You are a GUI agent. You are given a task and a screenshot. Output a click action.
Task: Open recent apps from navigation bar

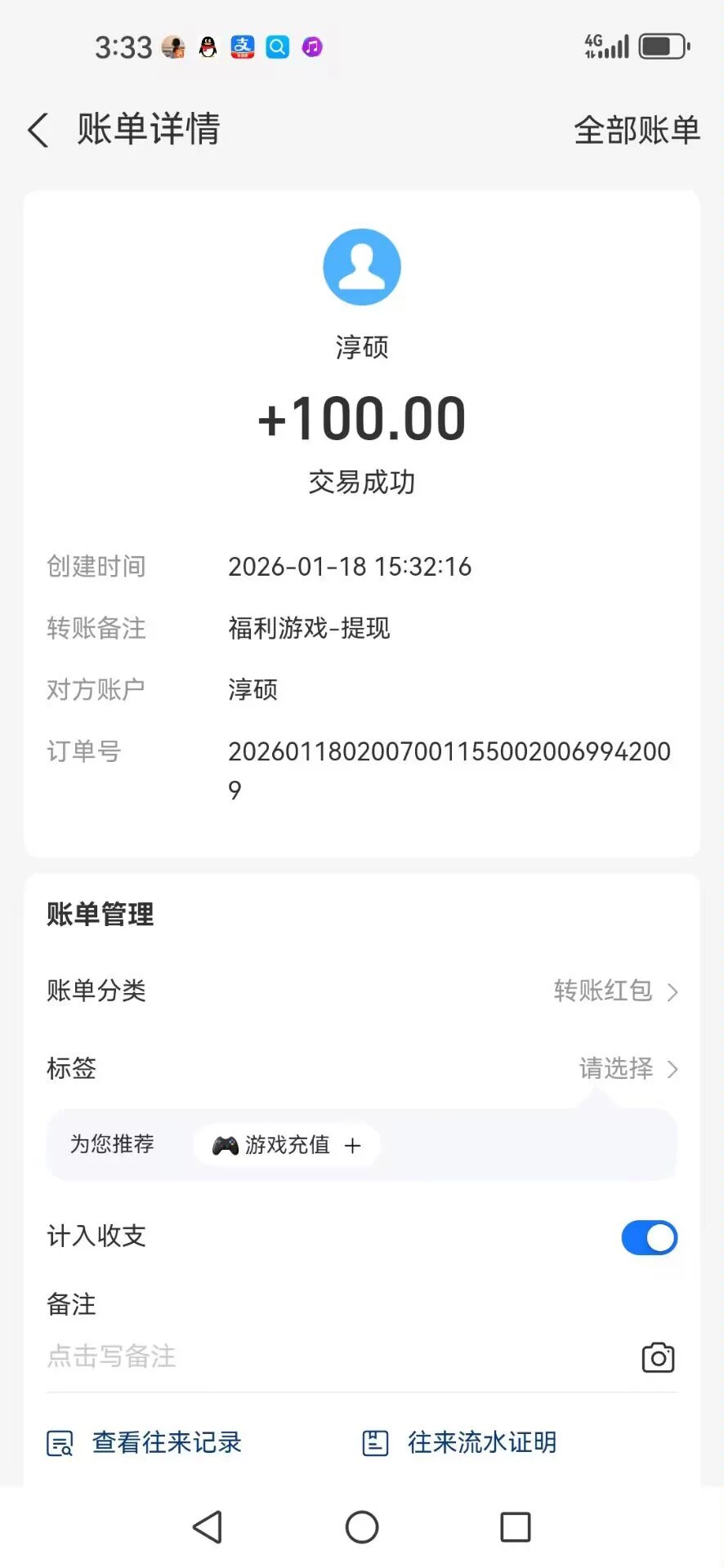tap(515, 1526)
